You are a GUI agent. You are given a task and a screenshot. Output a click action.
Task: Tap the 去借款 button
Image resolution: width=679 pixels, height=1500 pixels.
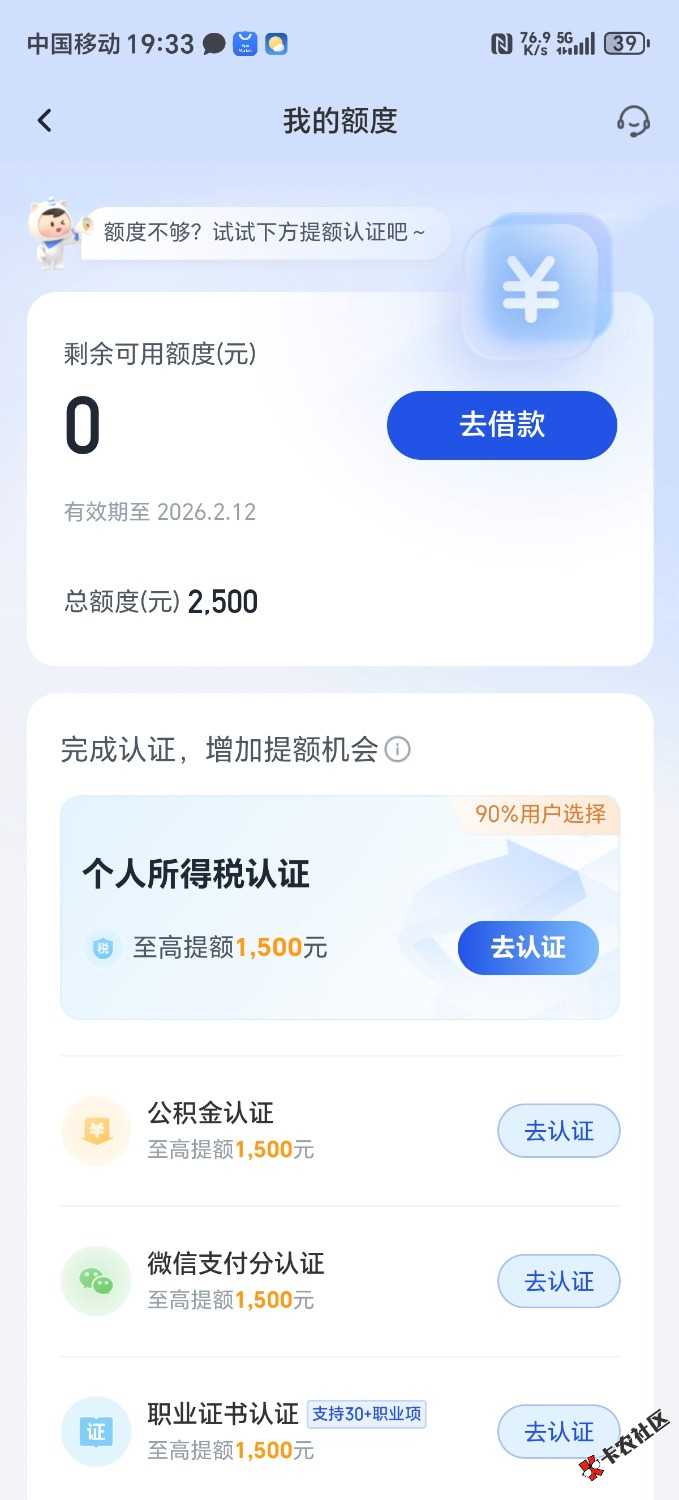[502, 425]
